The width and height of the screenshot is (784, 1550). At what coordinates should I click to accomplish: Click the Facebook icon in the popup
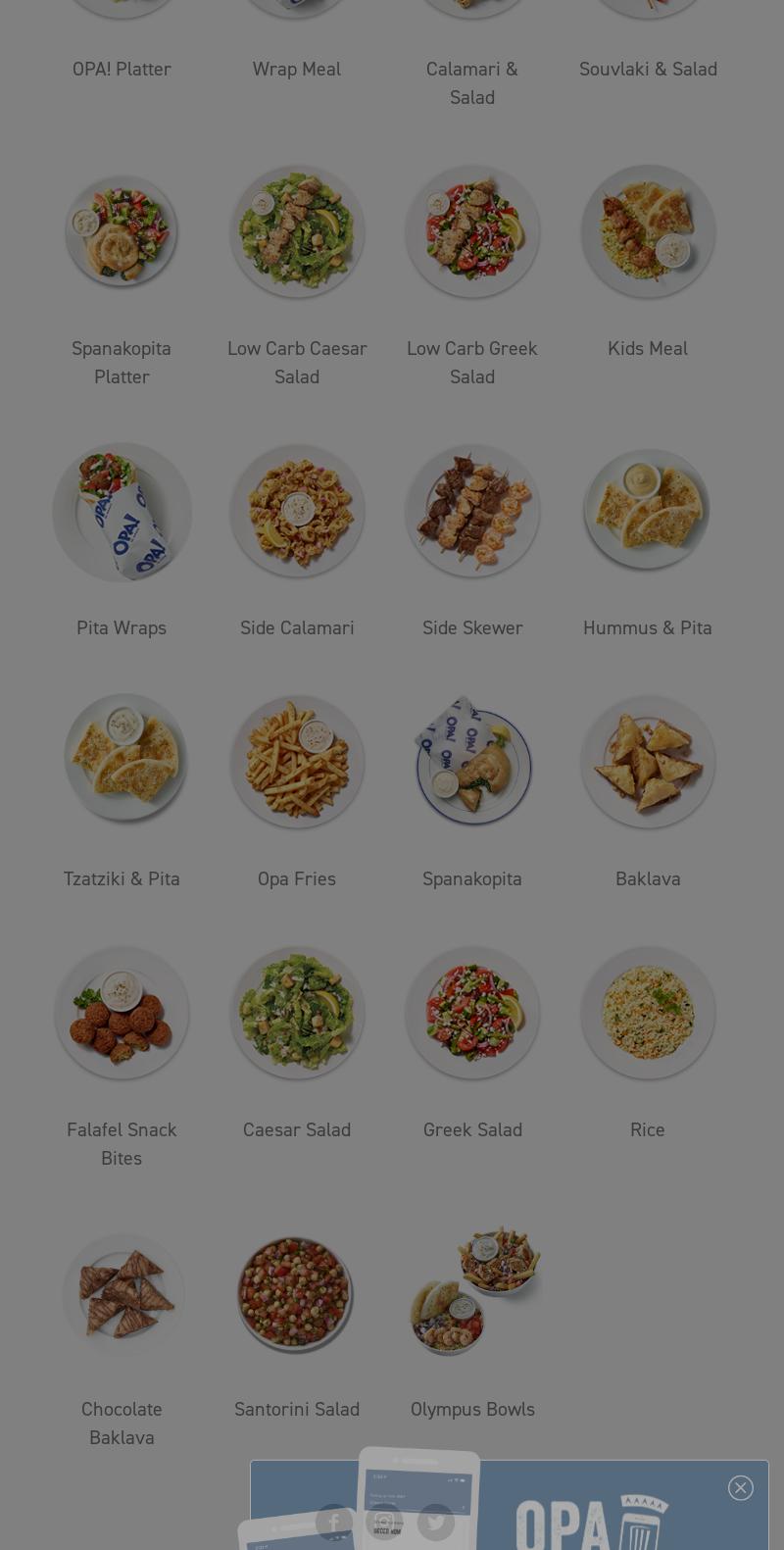coord(333,1522)
